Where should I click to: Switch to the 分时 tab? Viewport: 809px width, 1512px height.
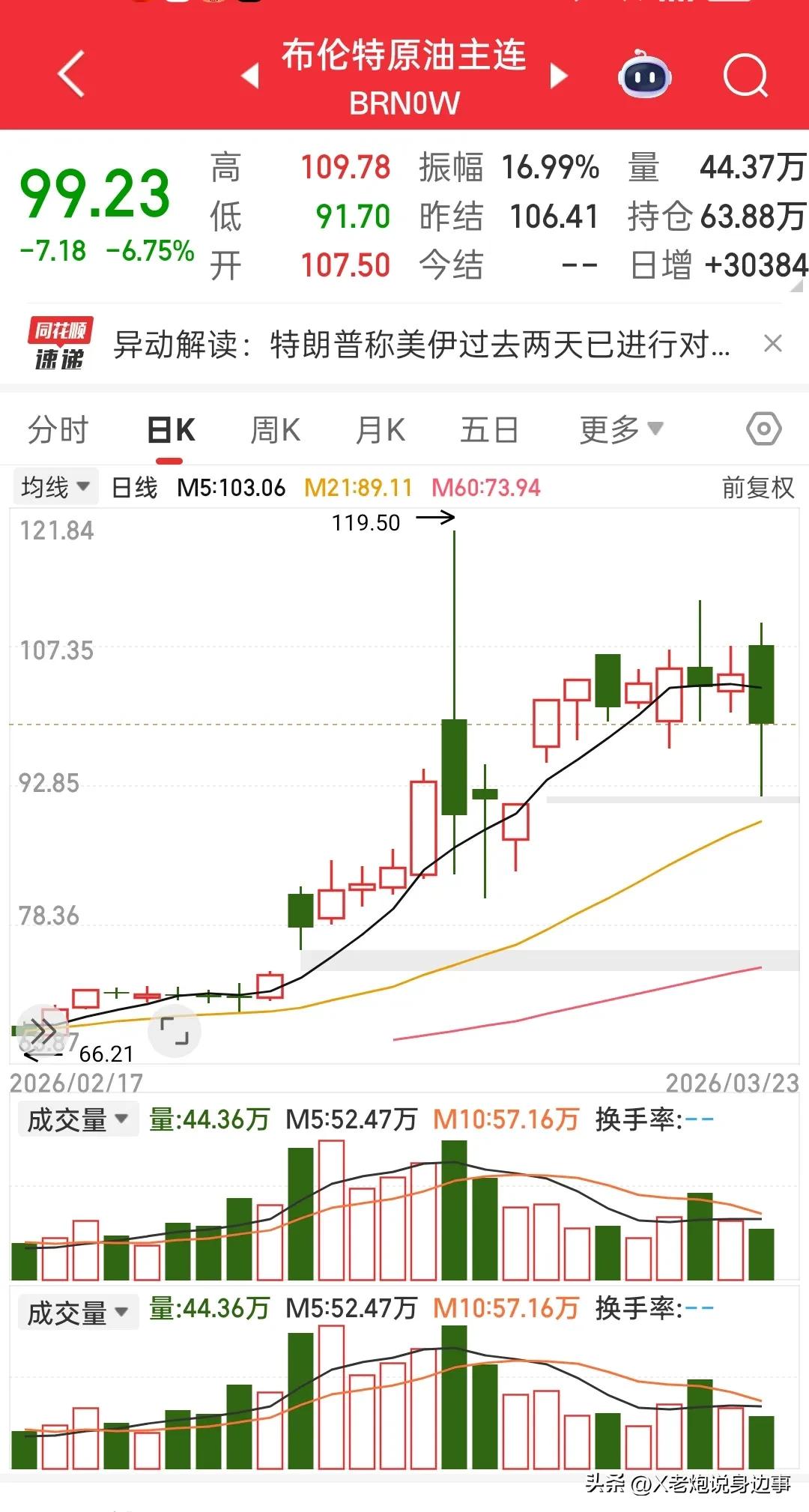[x=60, y=429]
